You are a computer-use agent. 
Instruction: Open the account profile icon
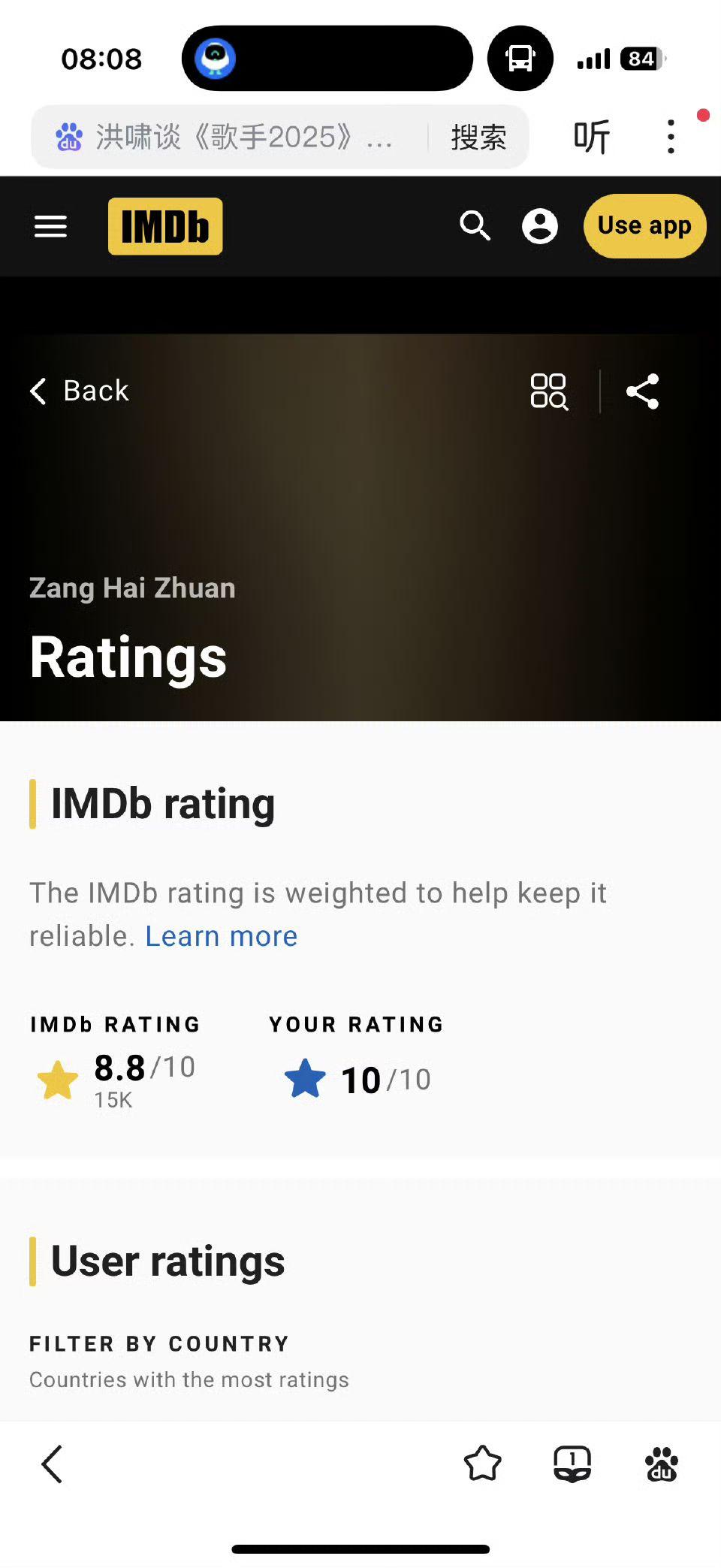click(539, 226)
